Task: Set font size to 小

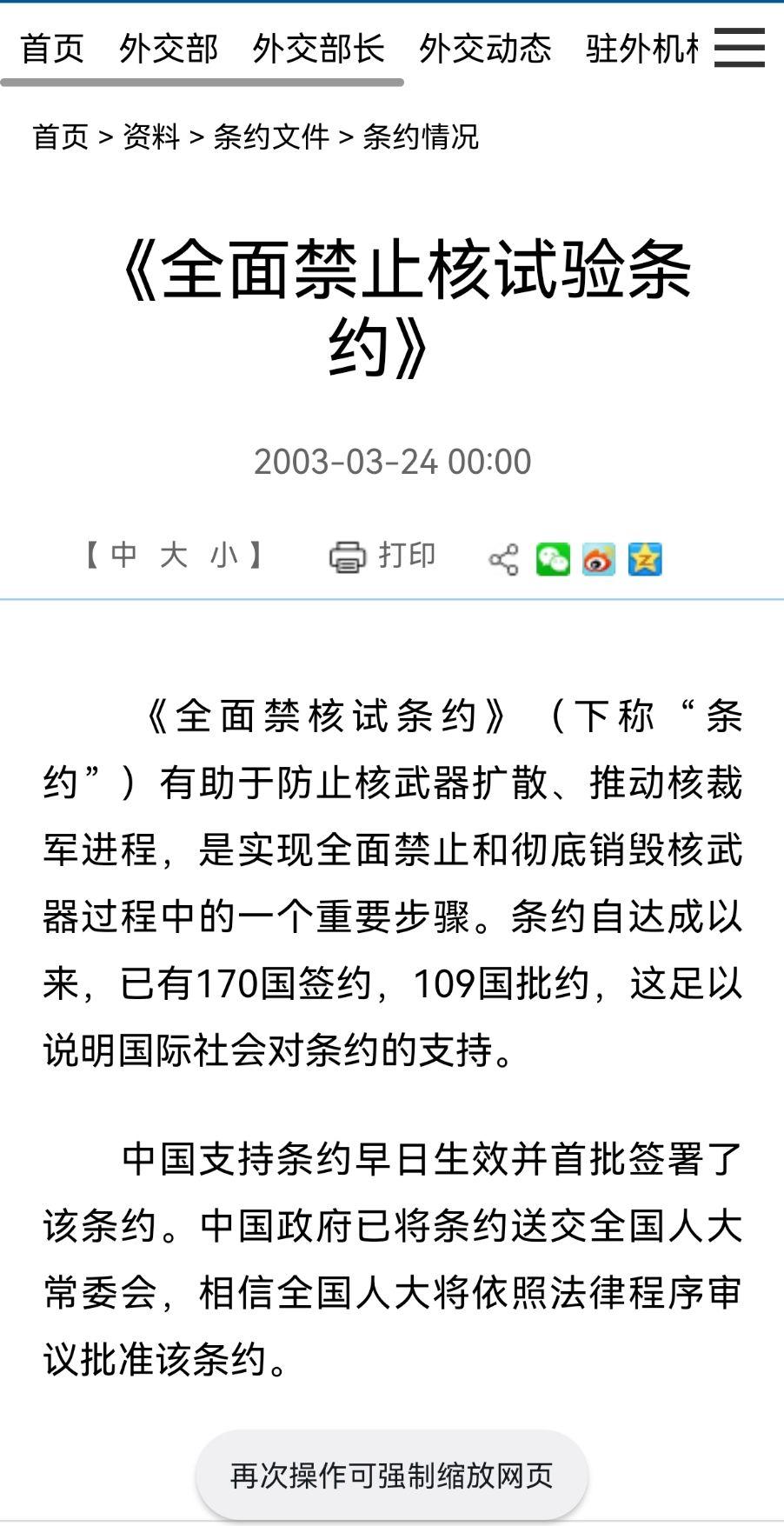Action: point(224,555)
